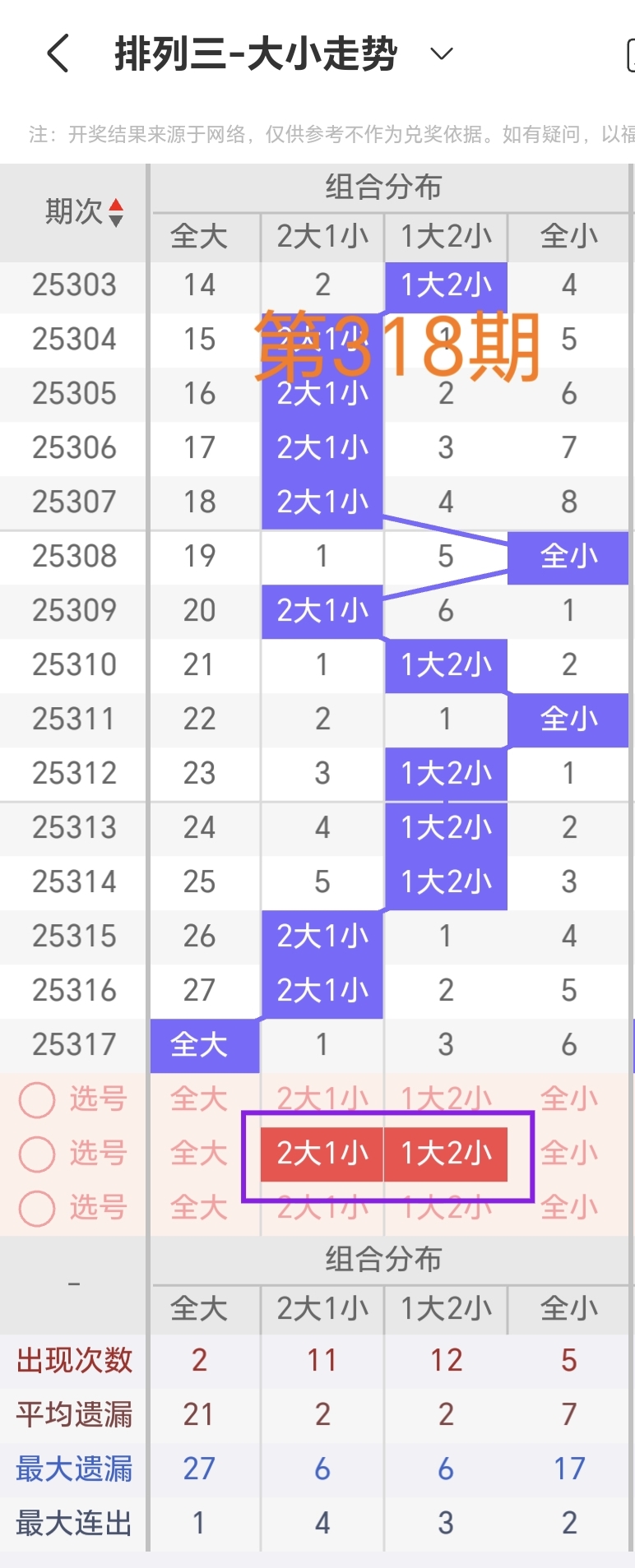Click the 全小 cell in row 25311
The height and width of the screenshot is (1568, 635).
click(568, 719)
